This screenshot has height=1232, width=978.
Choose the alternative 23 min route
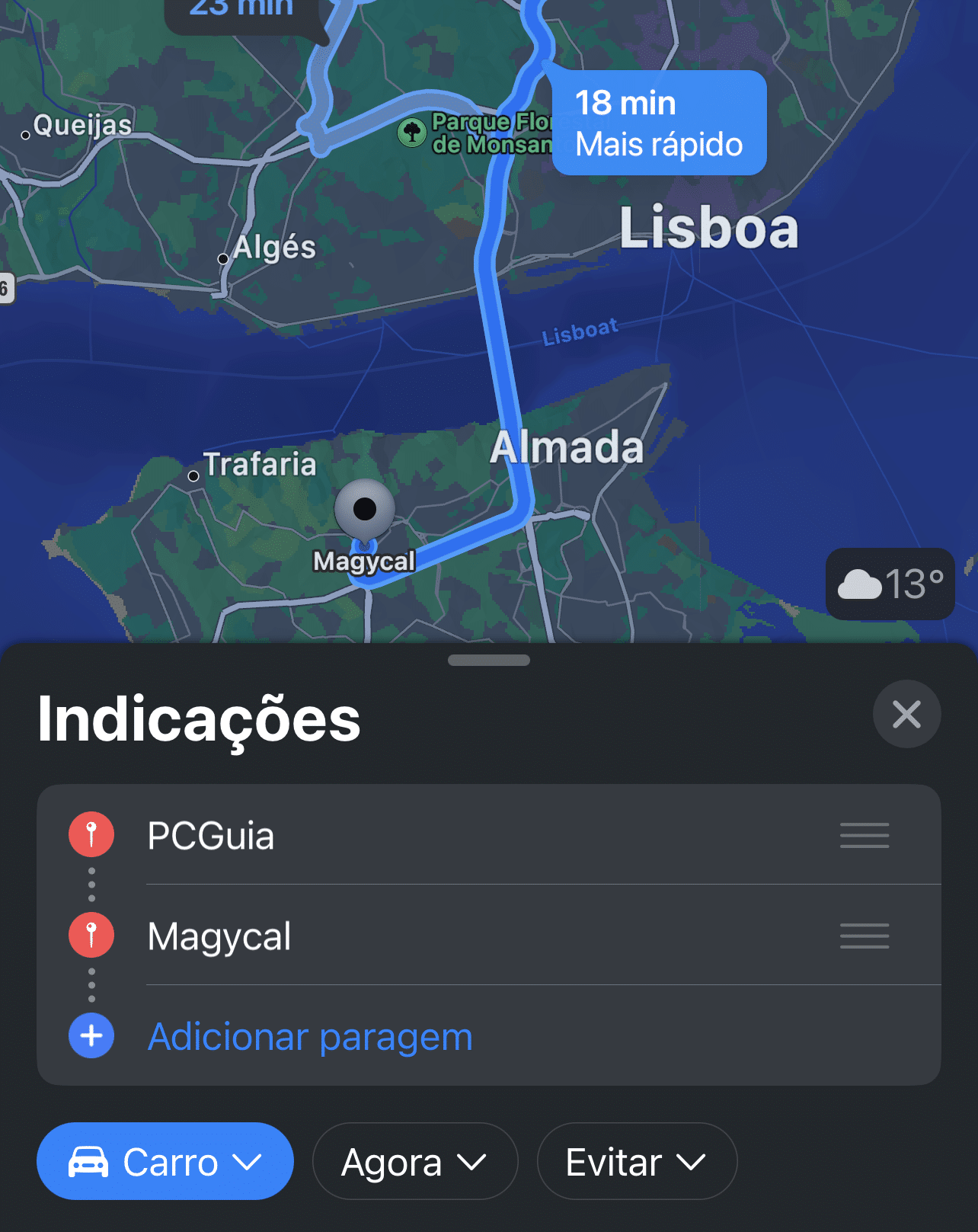click(242, 11)
